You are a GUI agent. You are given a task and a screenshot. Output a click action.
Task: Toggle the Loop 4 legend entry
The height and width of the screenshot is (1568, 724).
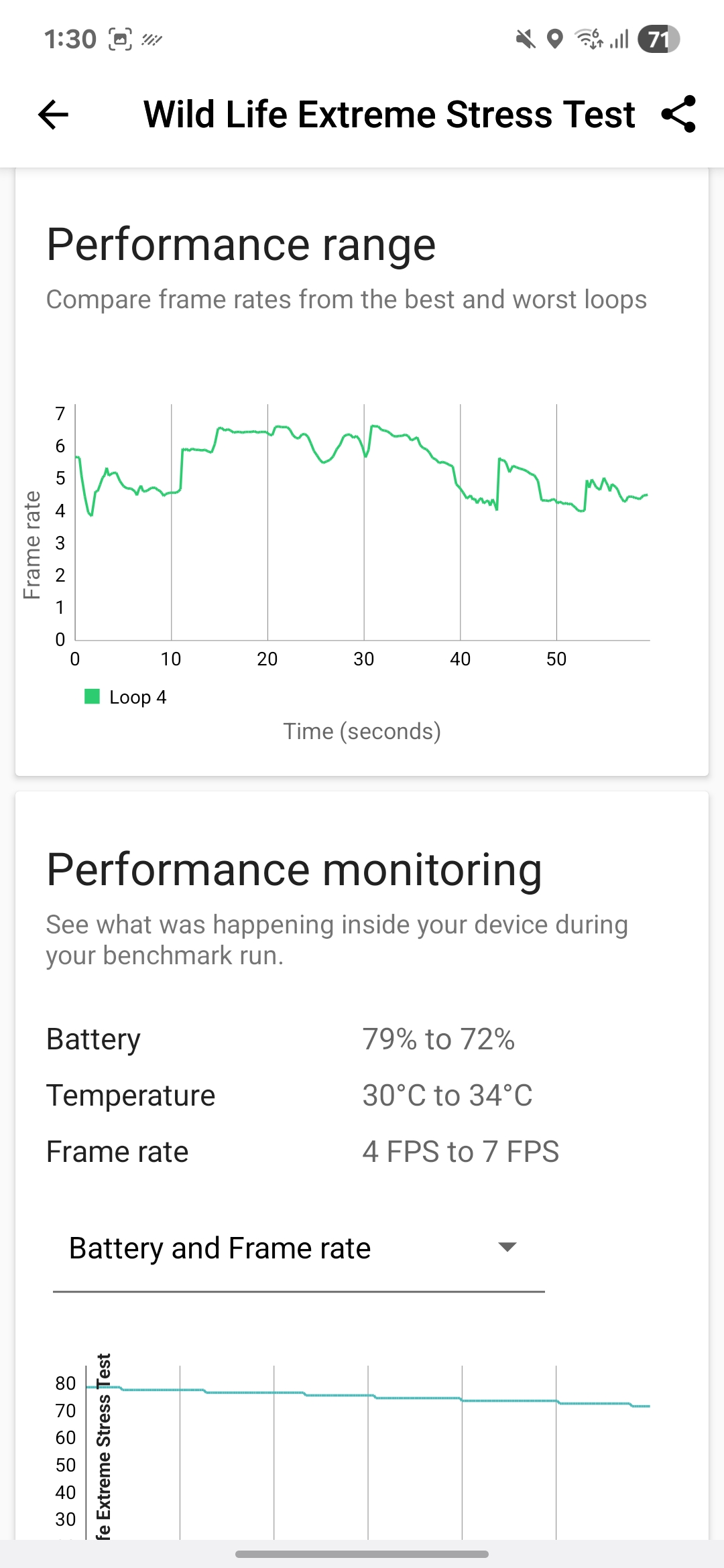point(126,698)
